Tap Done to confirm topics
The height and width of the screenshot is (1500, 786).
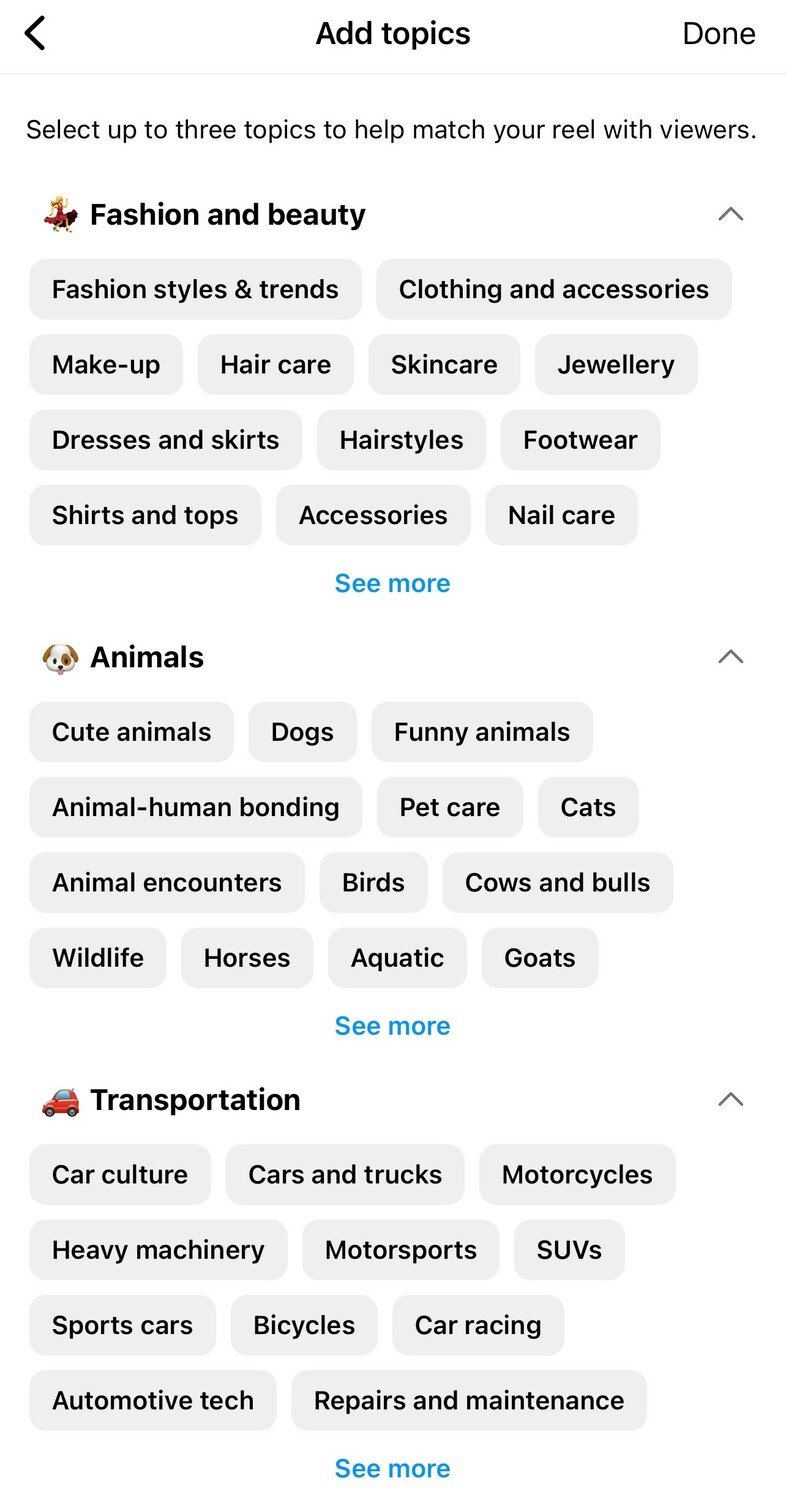tap(718, 34)
